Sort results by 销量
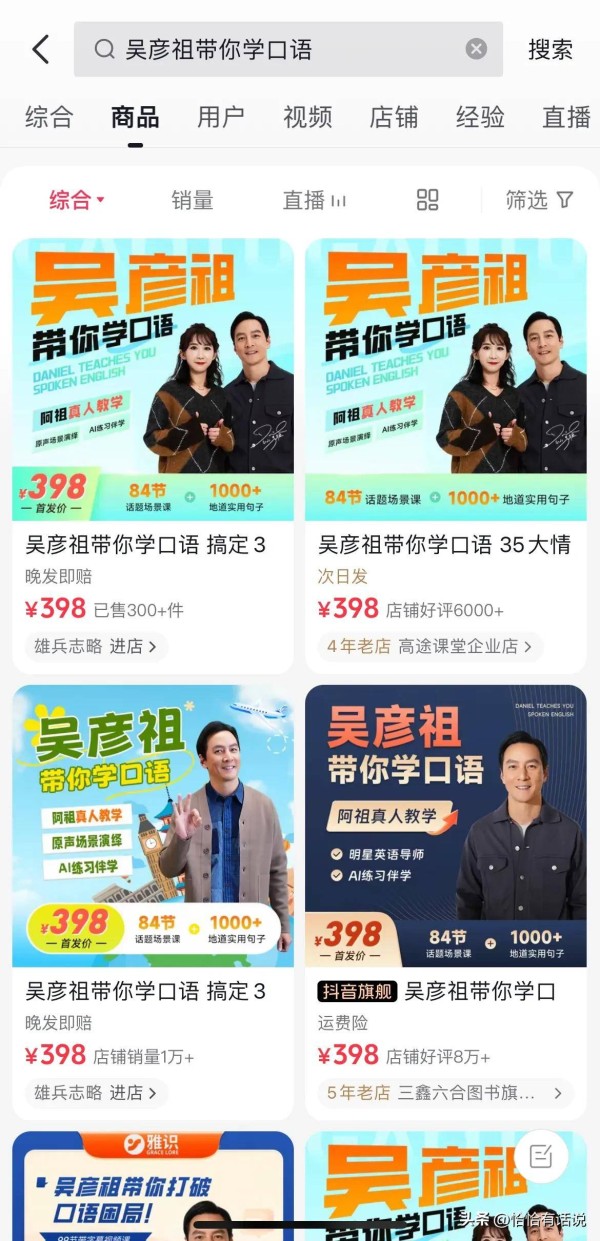Screen dimensions: 600x1241 pyautogui.click(x=192, y=200)
